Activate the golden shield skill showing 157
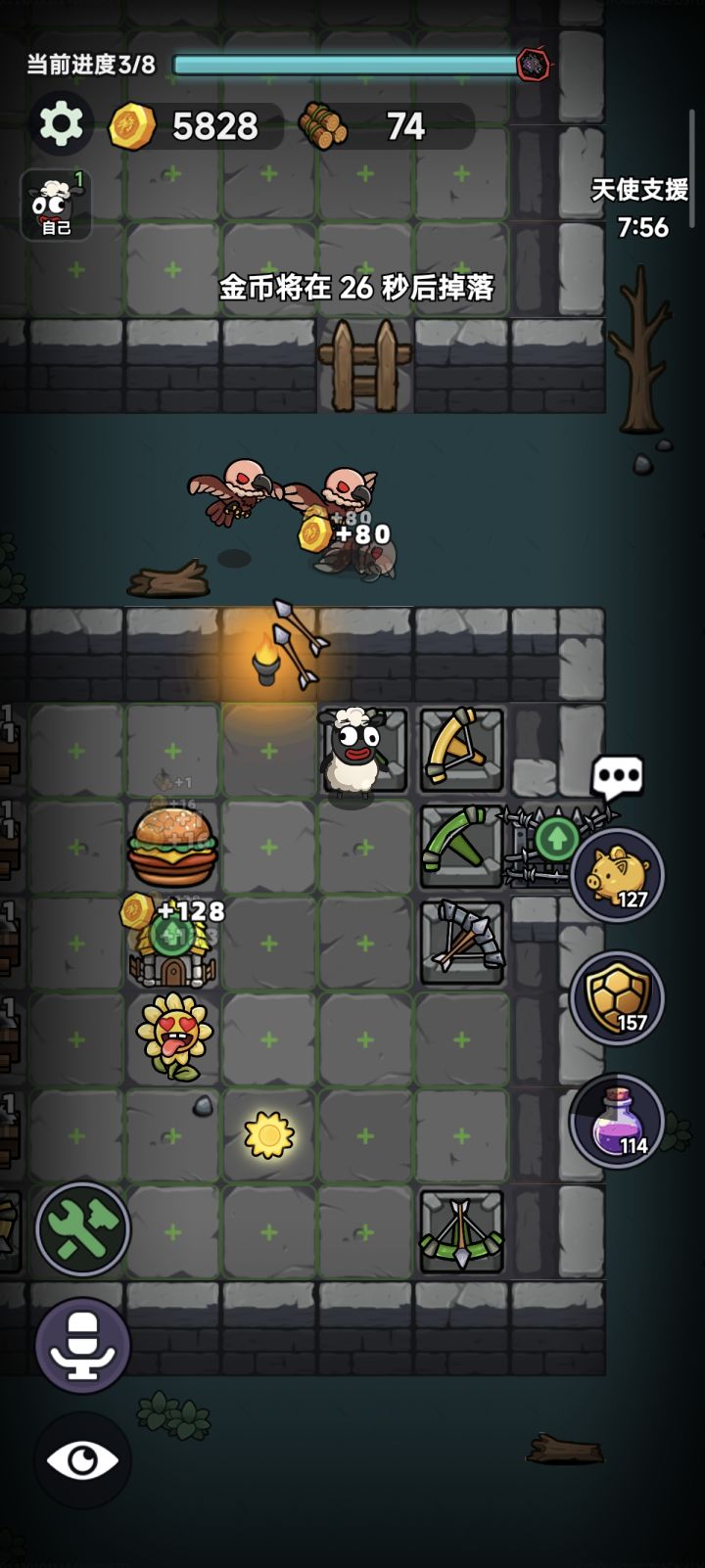 (617, 997)
